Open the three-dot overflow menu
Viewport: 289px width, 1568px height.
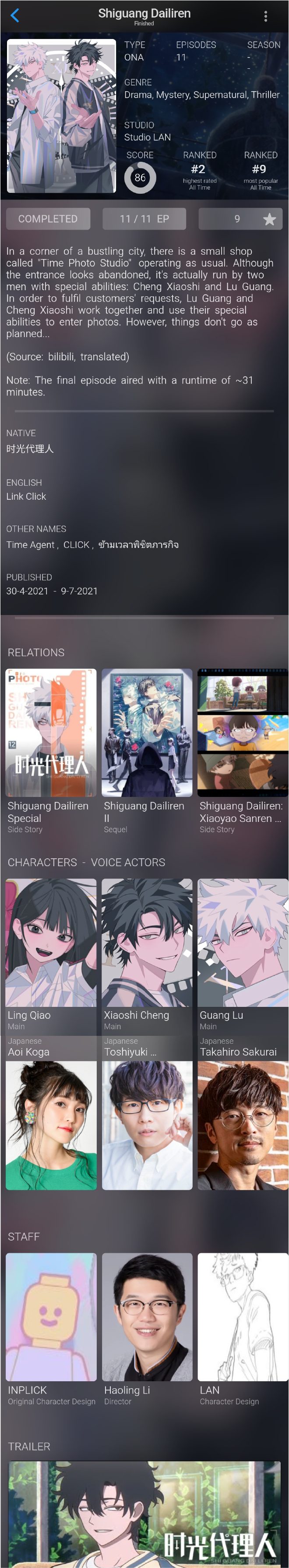(x=265, y=16)
